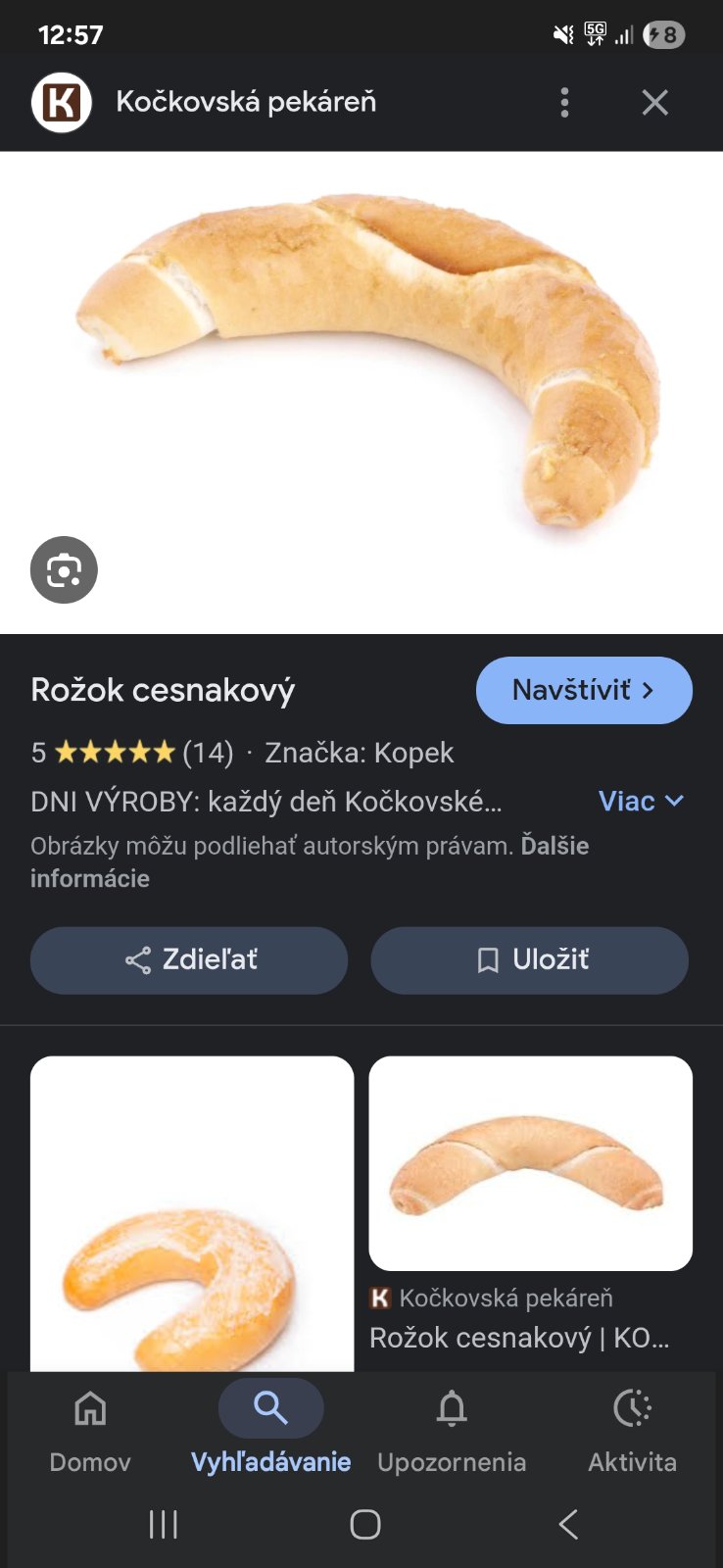Open the three-dot overflow menu
The image size is (723, 1568).
pyautogui.click(x=564, y=102)
